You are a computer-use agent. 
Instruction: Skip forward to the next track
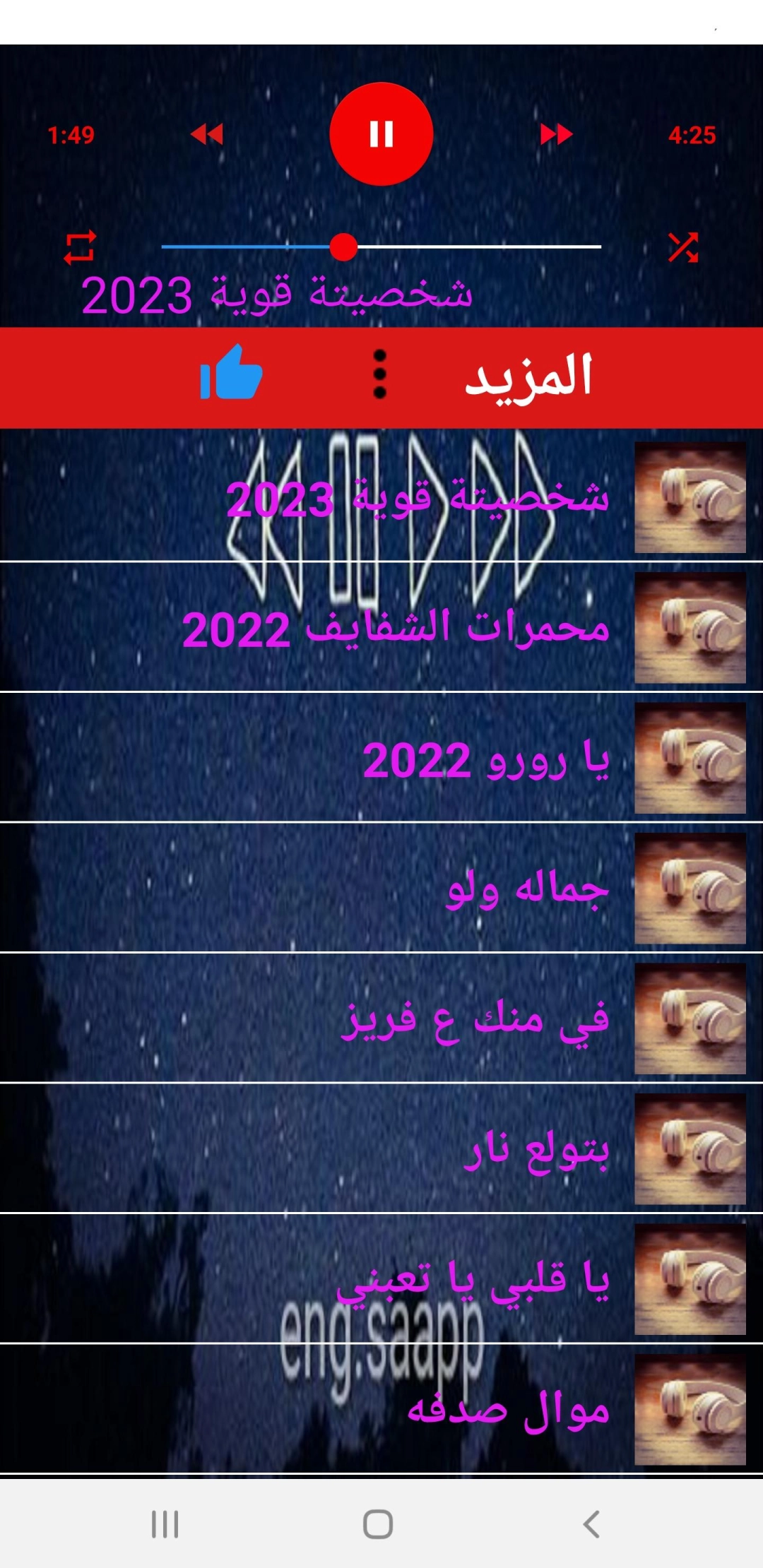coord(556,134)
